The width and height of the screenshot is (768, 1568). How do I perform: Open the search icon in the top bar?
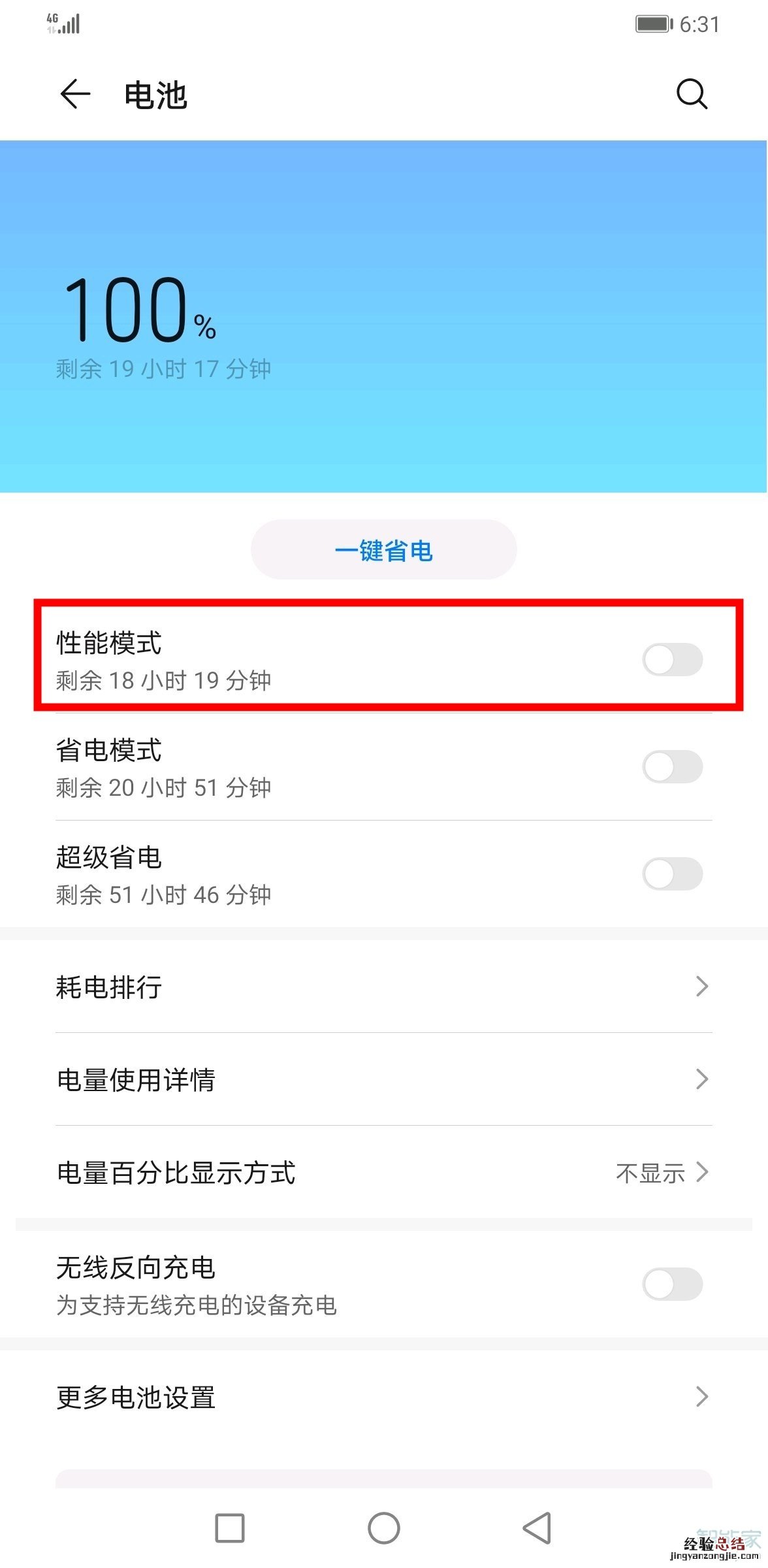click(692, 94)
